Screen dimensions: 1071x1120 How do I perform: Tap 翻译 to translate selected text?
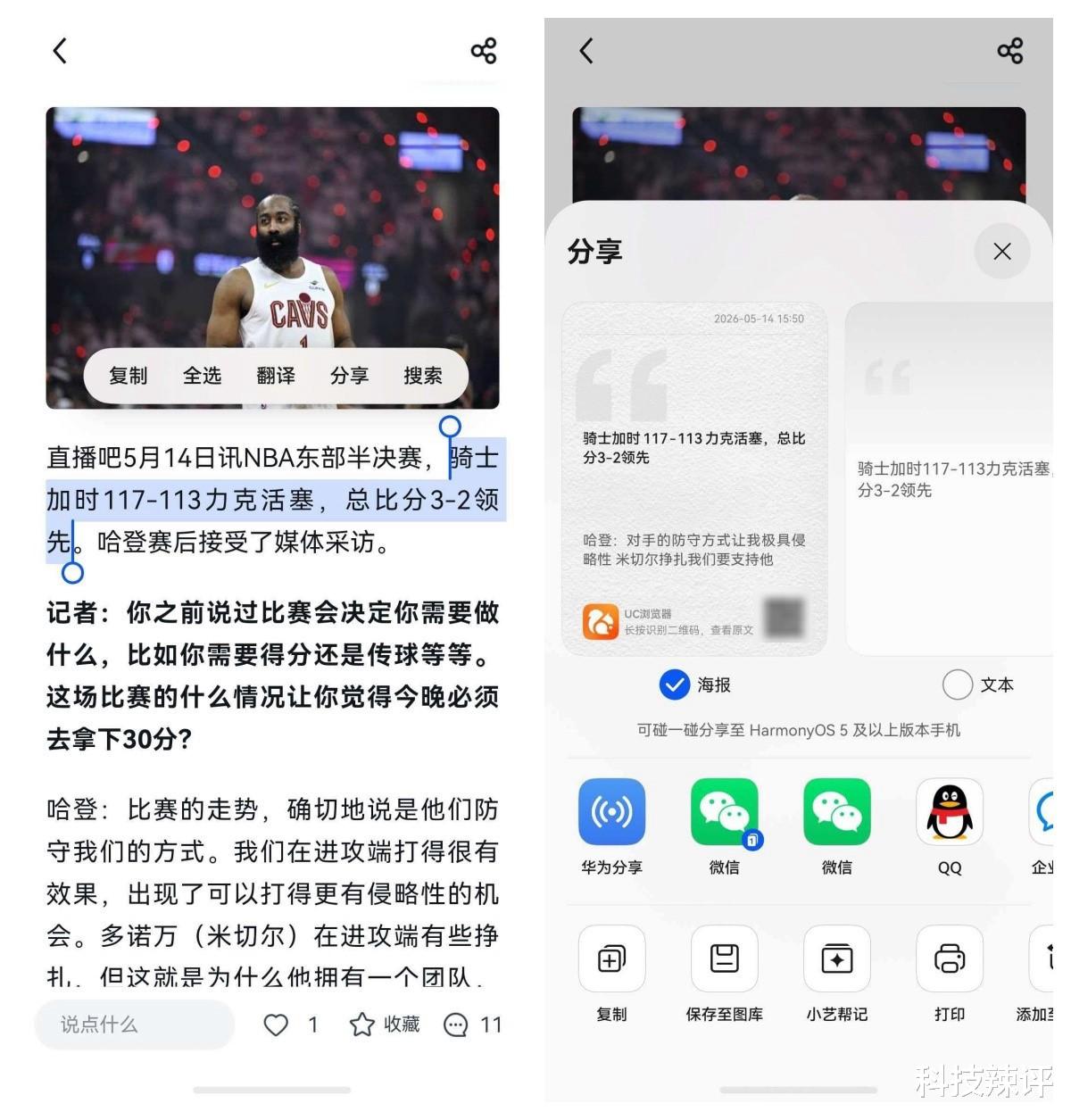276,376
